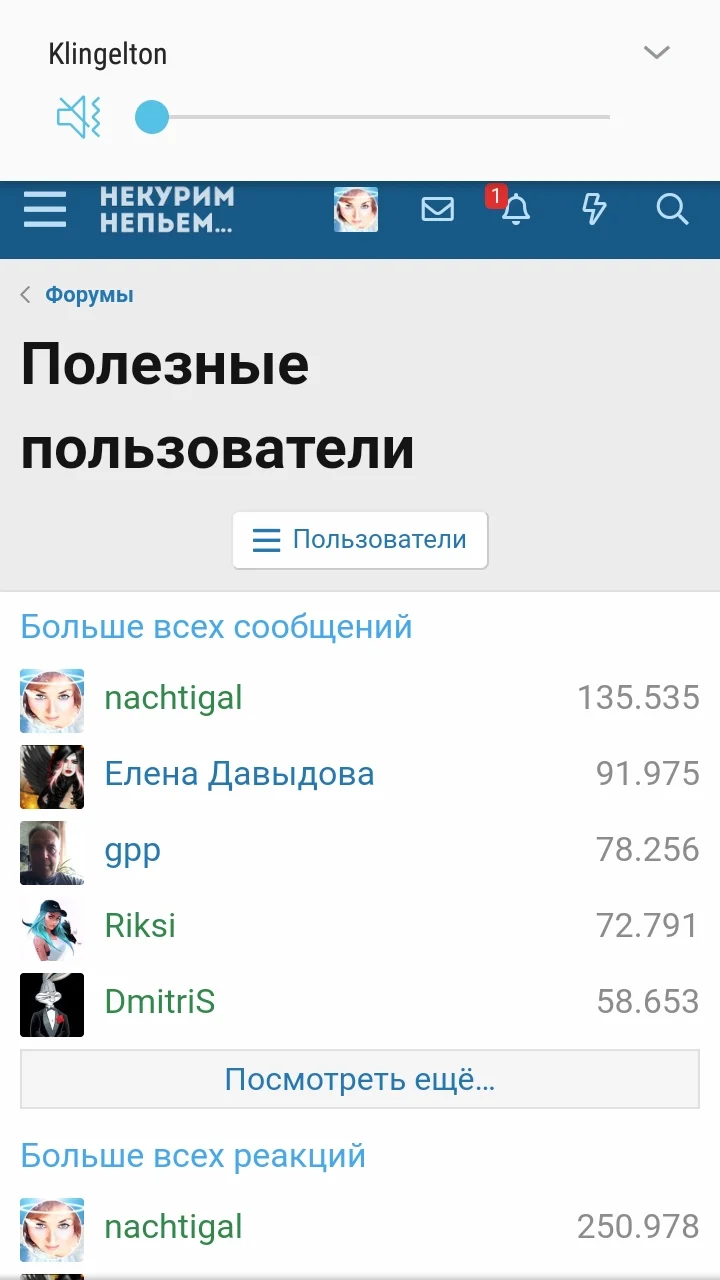Click the lightning quick-access icon
Image resolution: width=720 pixels, height=1280 pixels.
click(x=594, y=210)
